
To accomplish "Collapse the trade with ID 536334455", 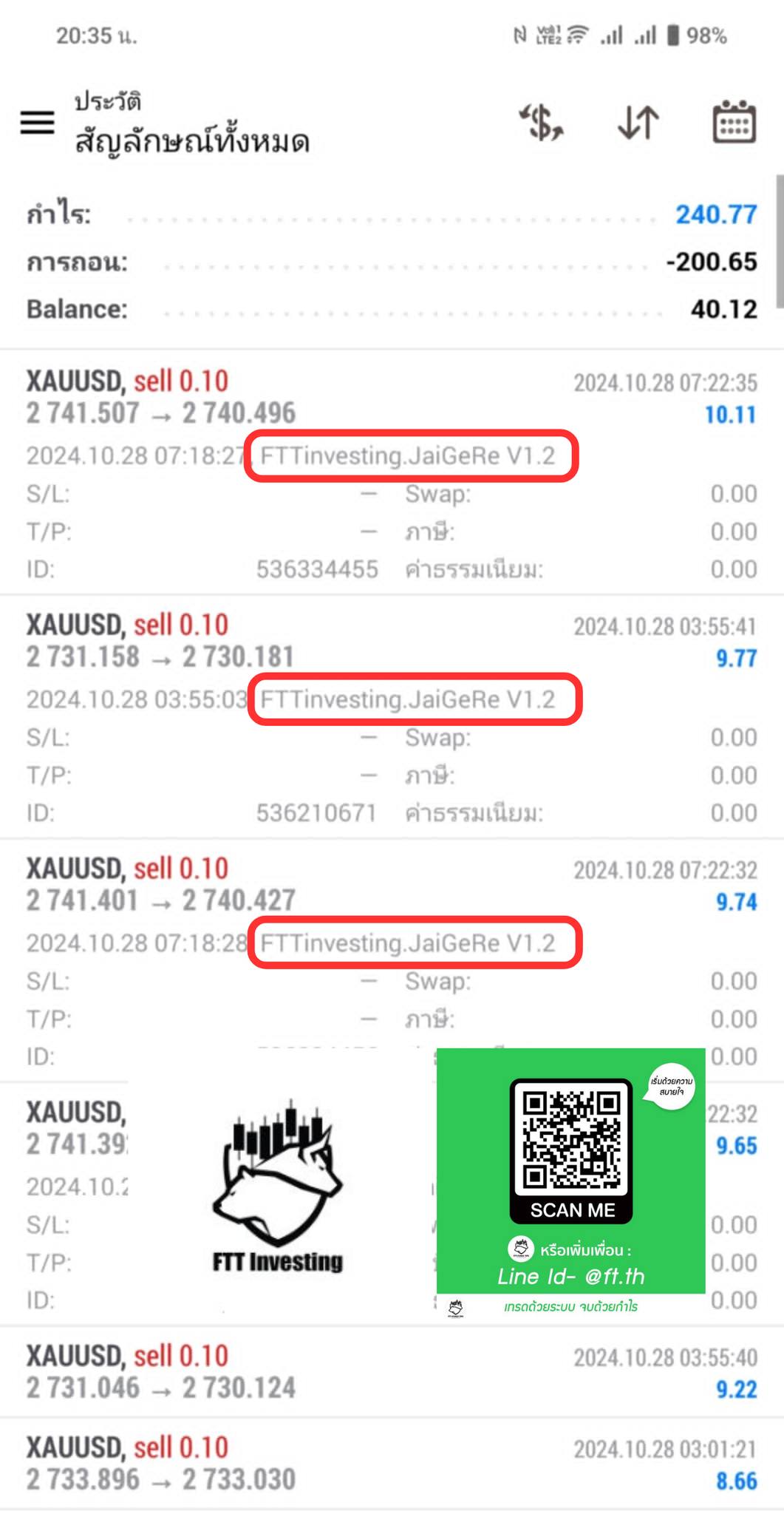I will coord(392,472).
